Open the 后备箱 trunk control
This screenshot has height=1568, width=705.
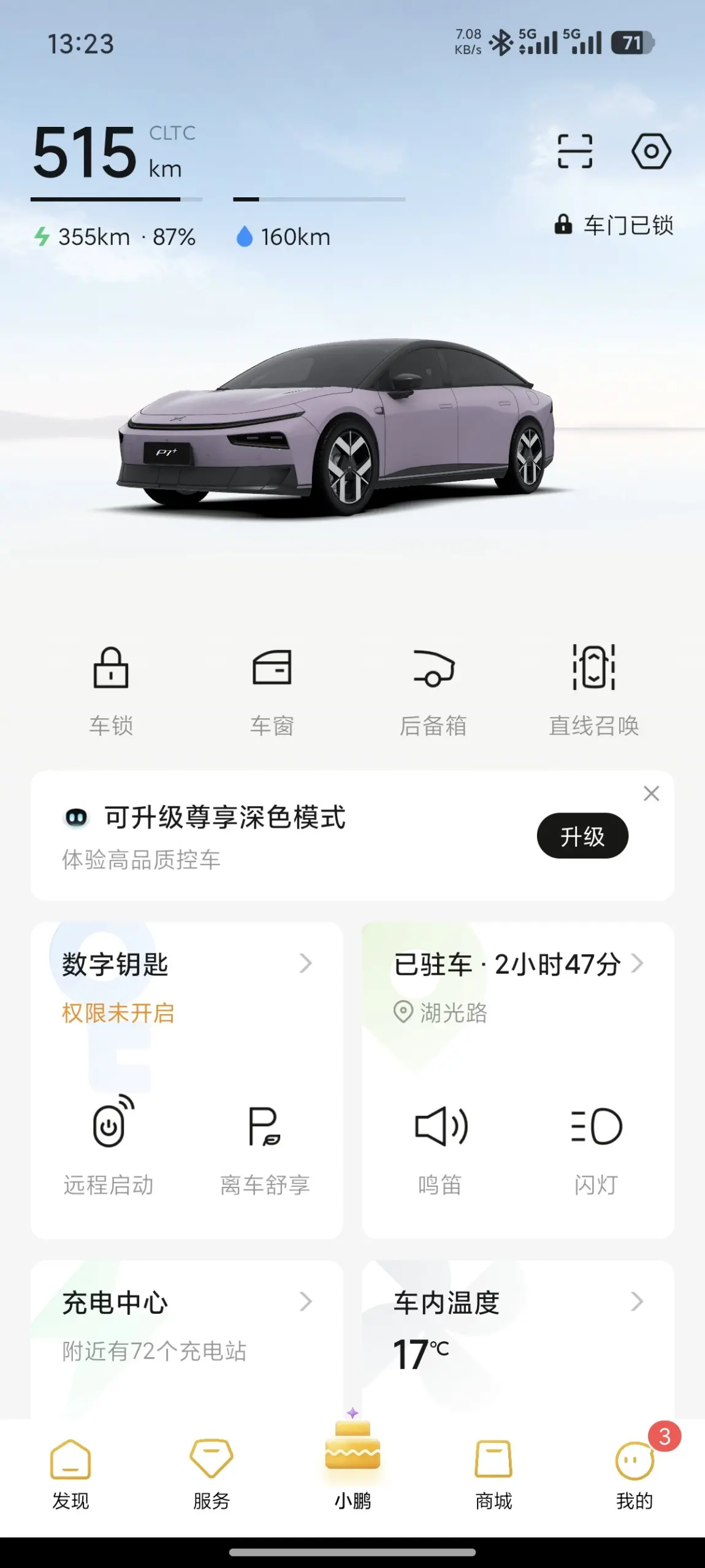pyautogui.click(x=433, y=689)
